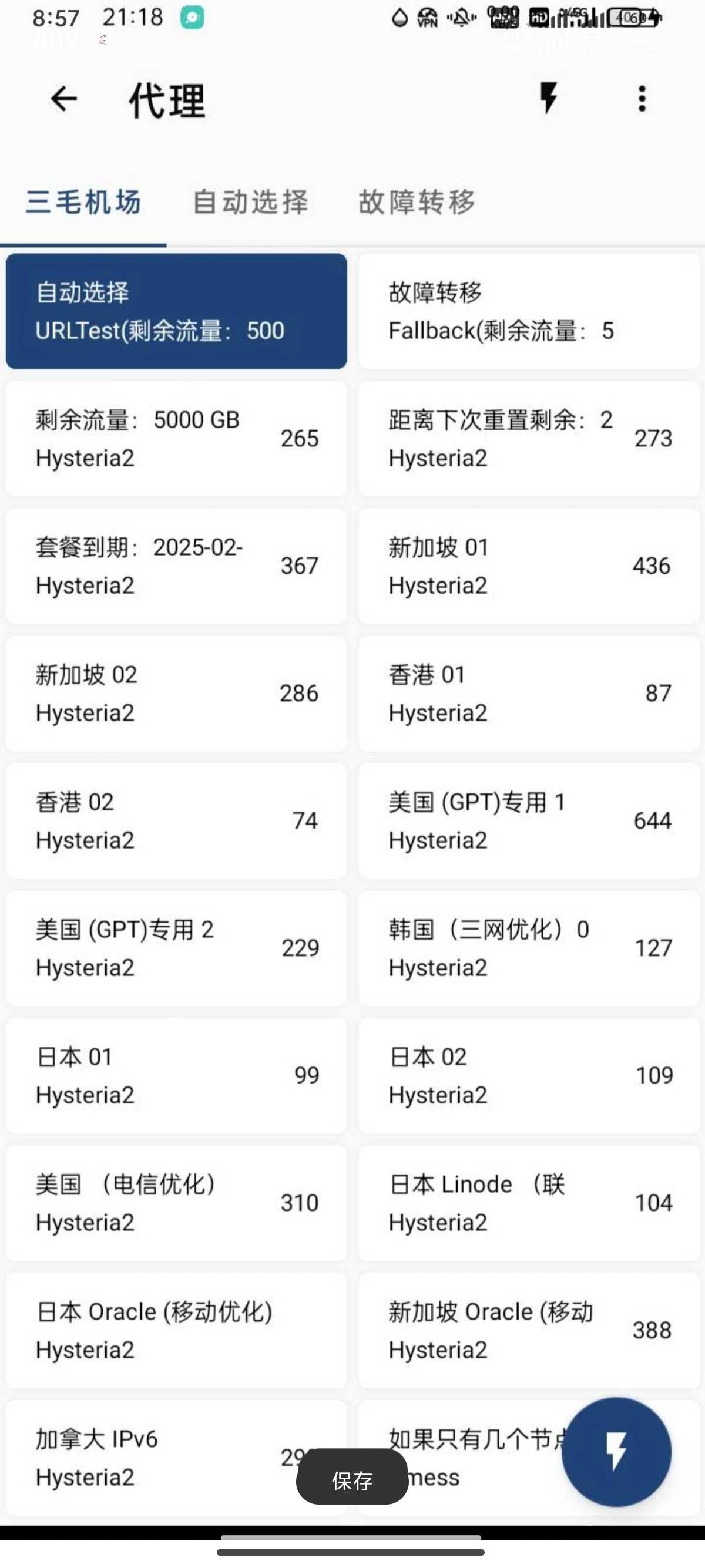
Task: Select the 香港 02 node
Action: pos(177,820)
